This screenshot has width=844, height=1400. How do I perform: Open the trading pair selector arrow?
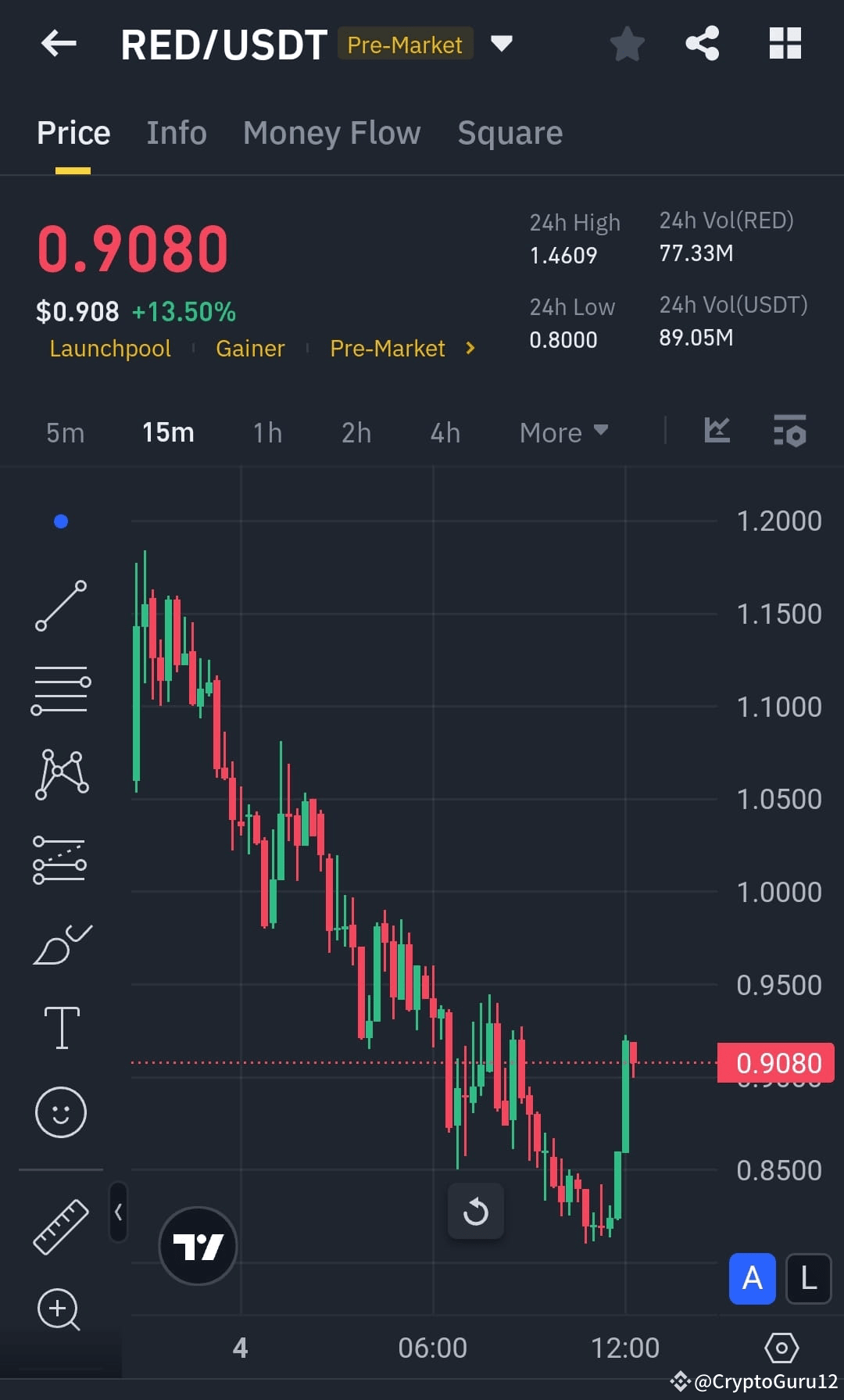[502, 45]
